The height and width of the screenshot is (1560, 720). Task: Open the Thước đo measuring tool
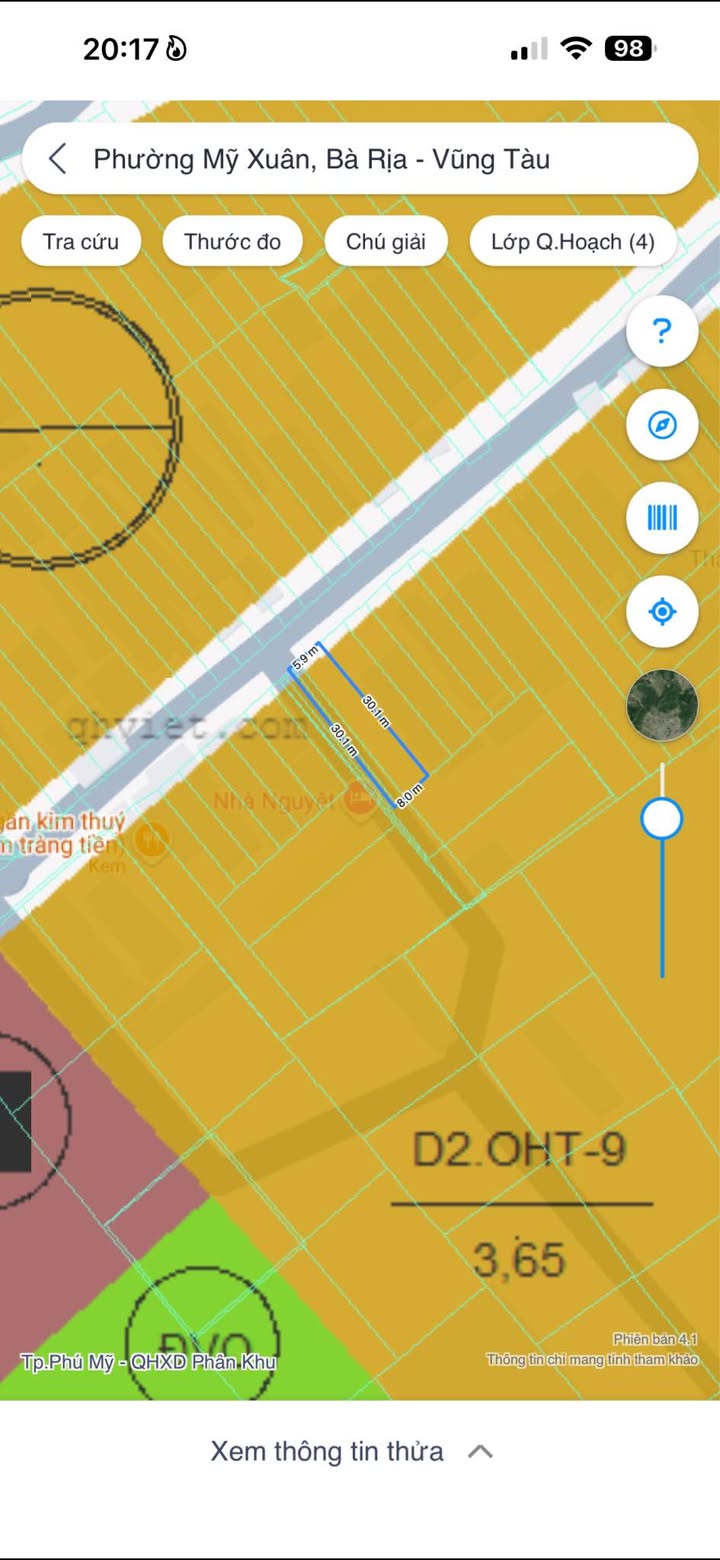click(x=232, y=241)
